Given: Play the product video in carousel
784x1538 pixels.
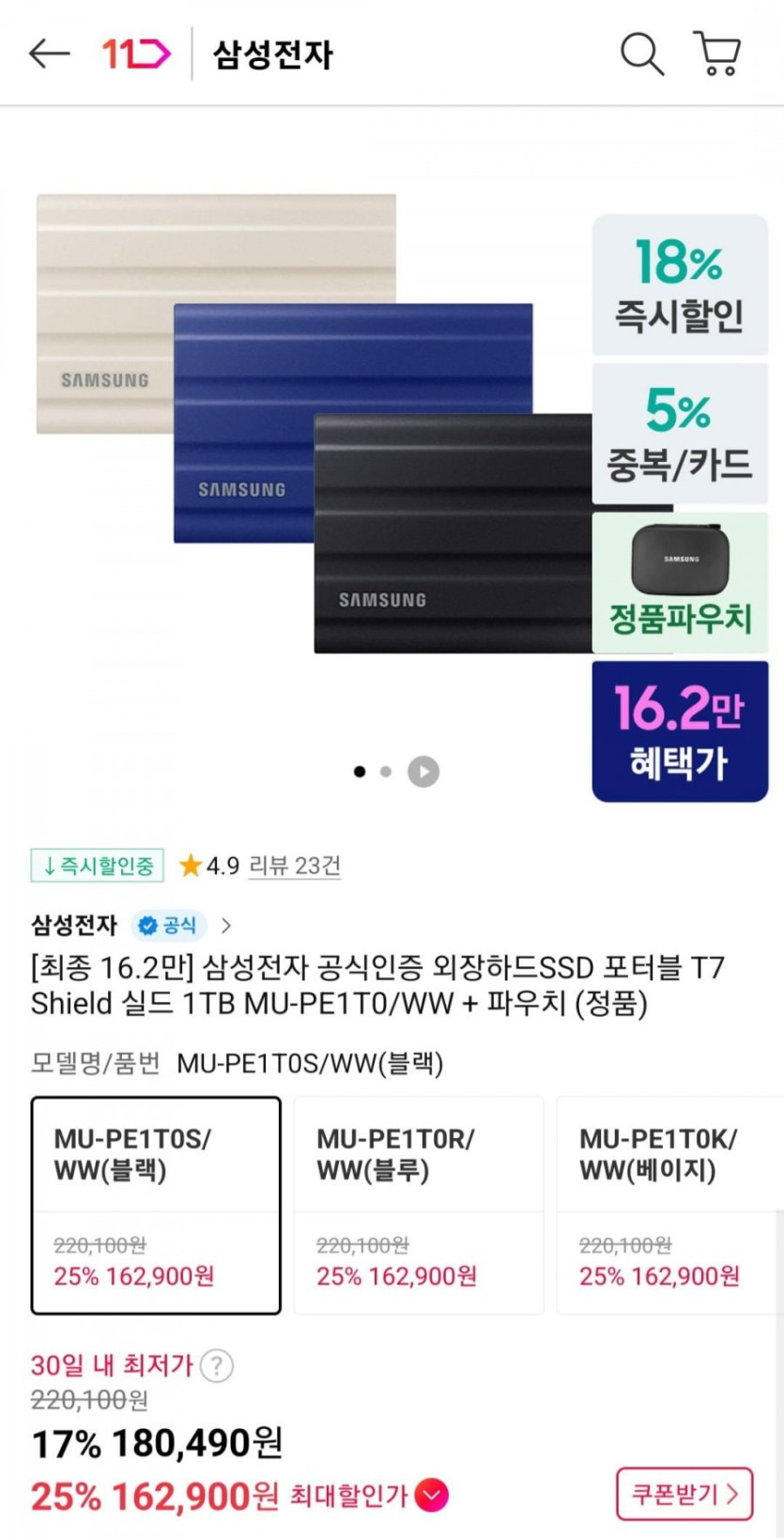Looking at the screenshot, I should 423,772.
